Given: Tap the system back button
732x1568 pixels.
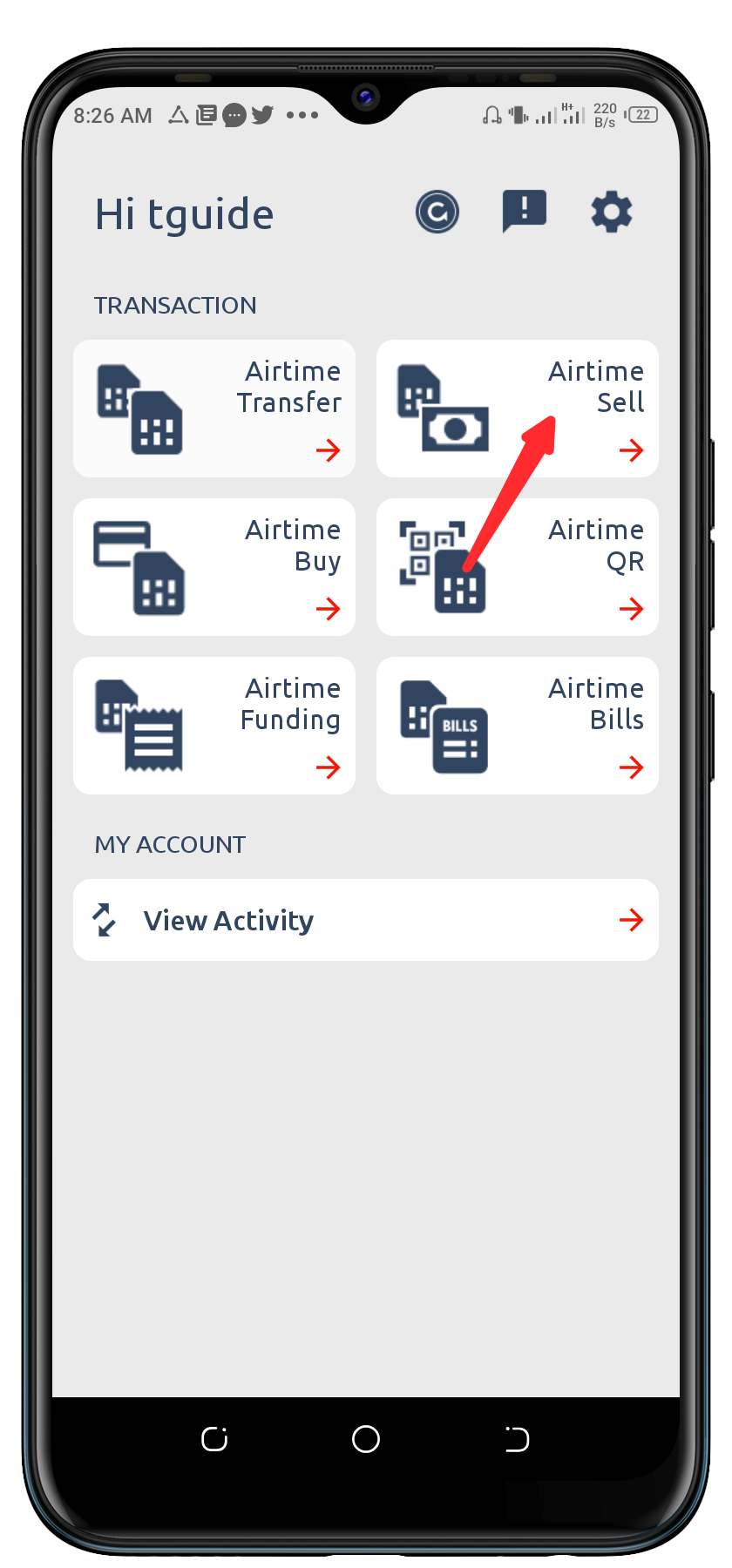Looking at the screenshot, I should pos(517,1439).
